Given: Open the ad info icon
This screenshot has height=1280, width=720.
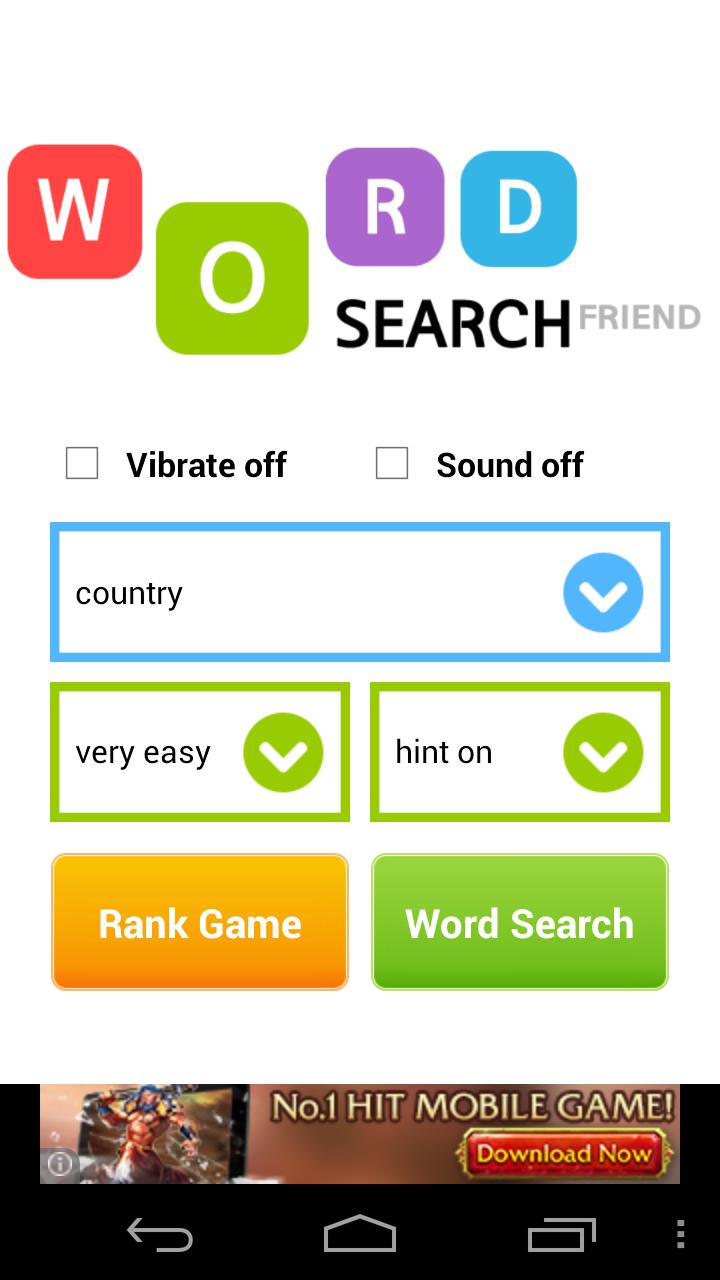Looking at the screenshot, I should (x=60, y=1164).
